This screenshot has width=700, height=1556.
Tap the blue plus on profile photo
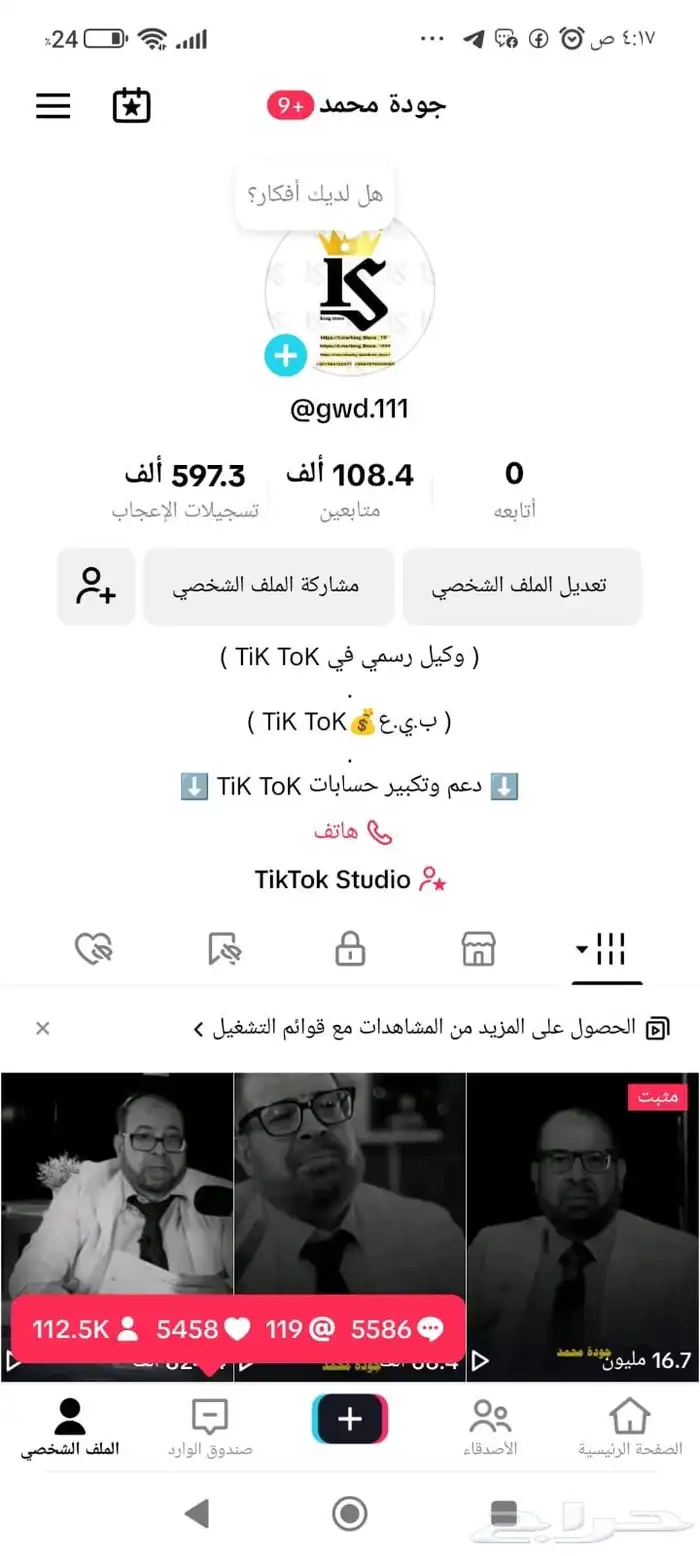(x=285, y=356)
